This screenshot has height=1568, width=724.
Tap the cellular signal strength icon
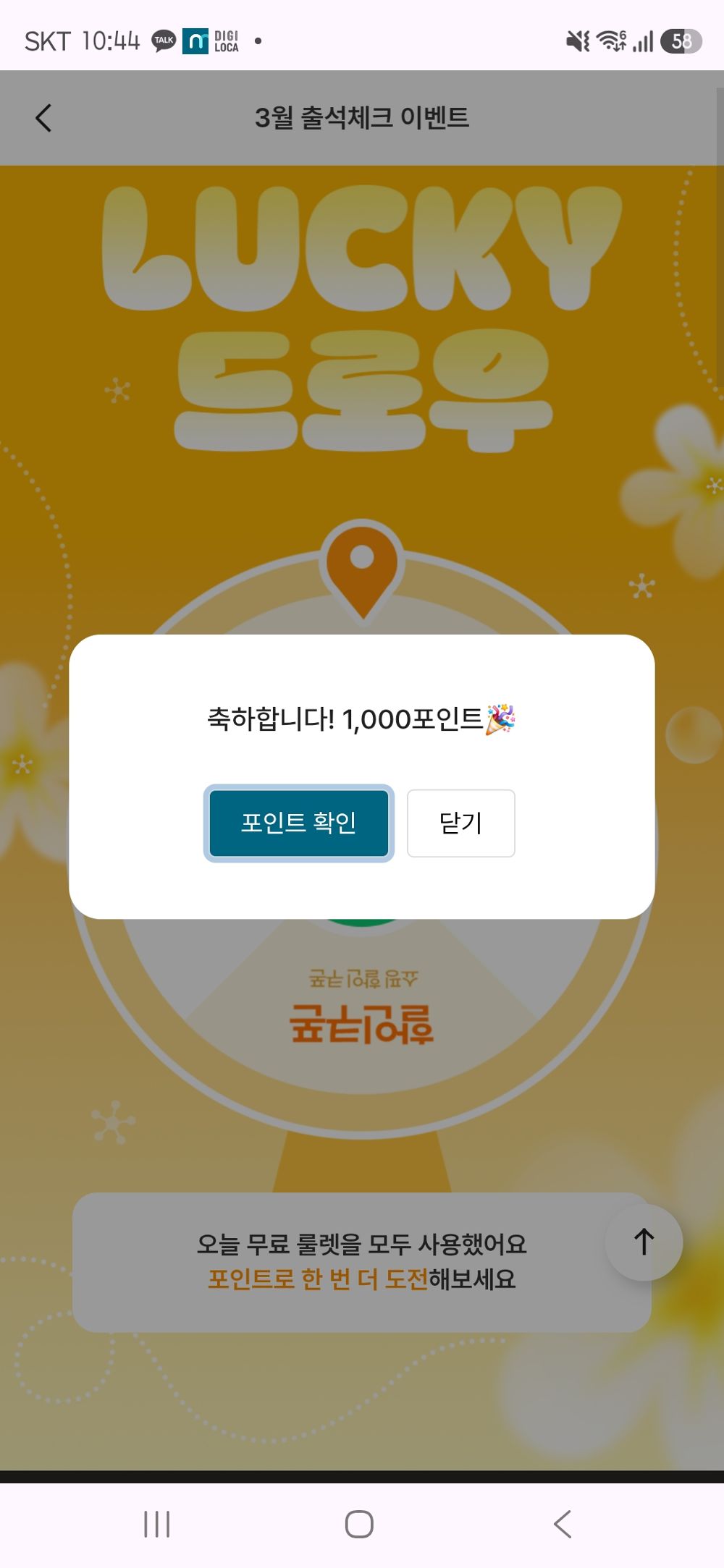644,42
